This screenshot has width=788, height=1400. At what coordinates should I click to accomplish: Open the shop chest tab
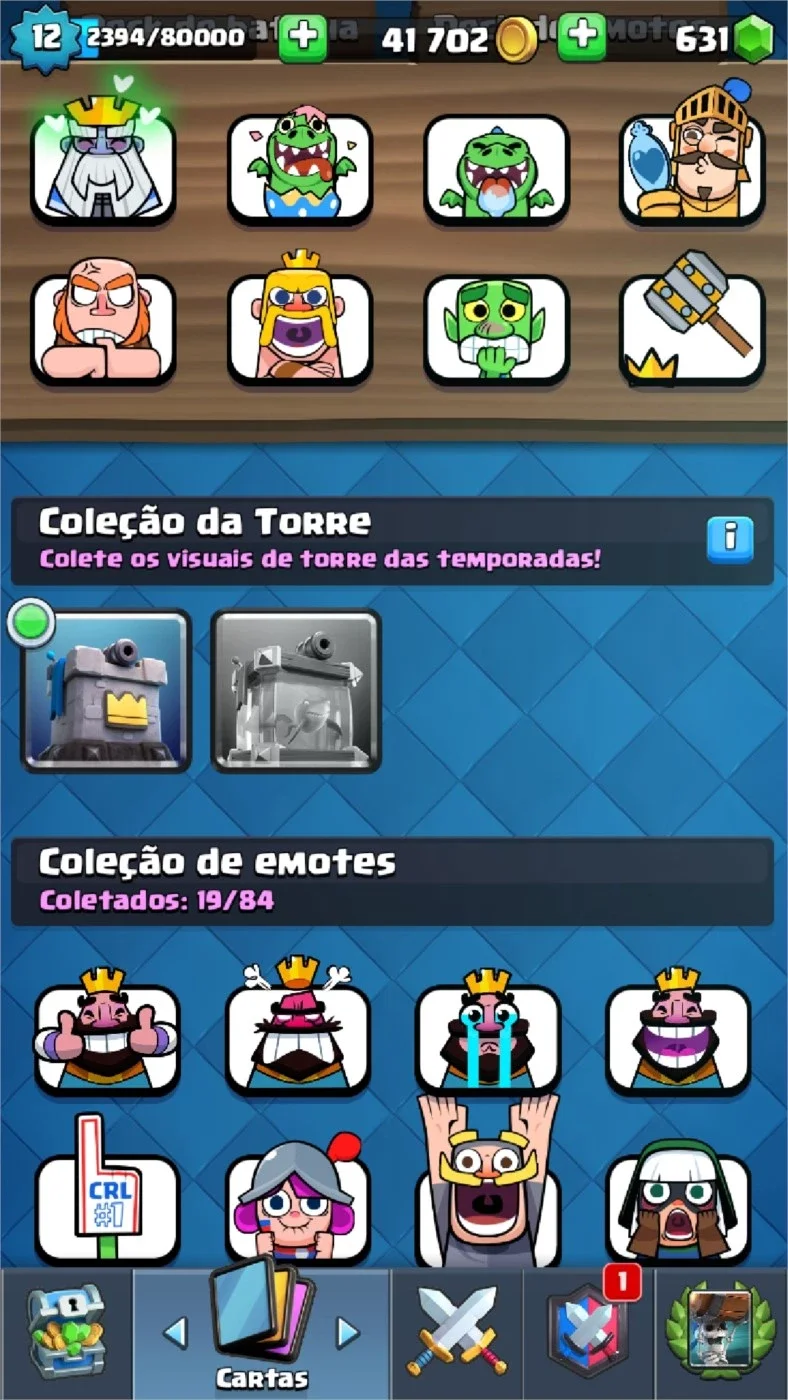pos(66,1334)
